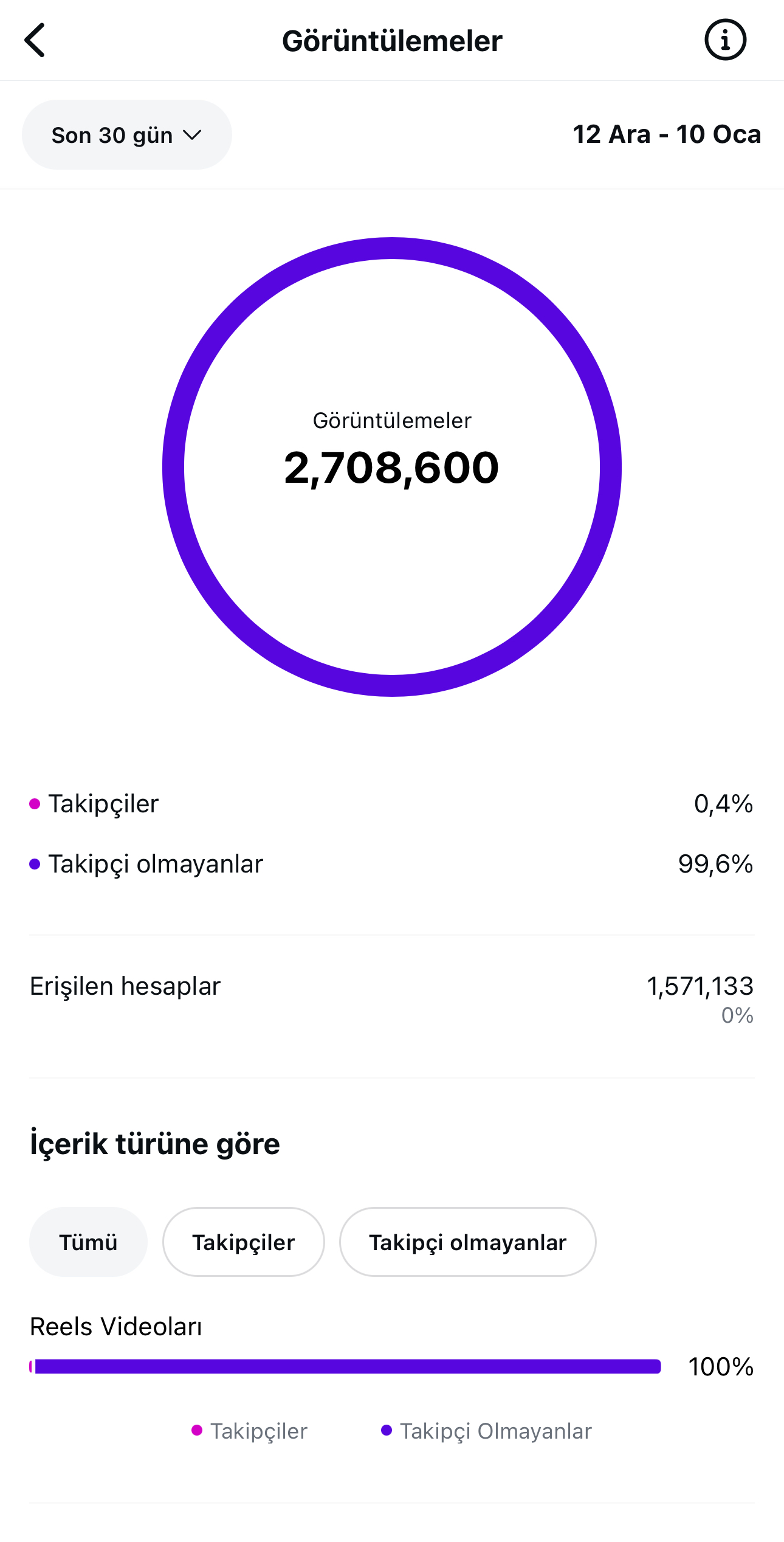The image size is (784, 1542).
Task: Switch to Takipçi olmayanlar filter chip
Action: tap(467, 1242)
